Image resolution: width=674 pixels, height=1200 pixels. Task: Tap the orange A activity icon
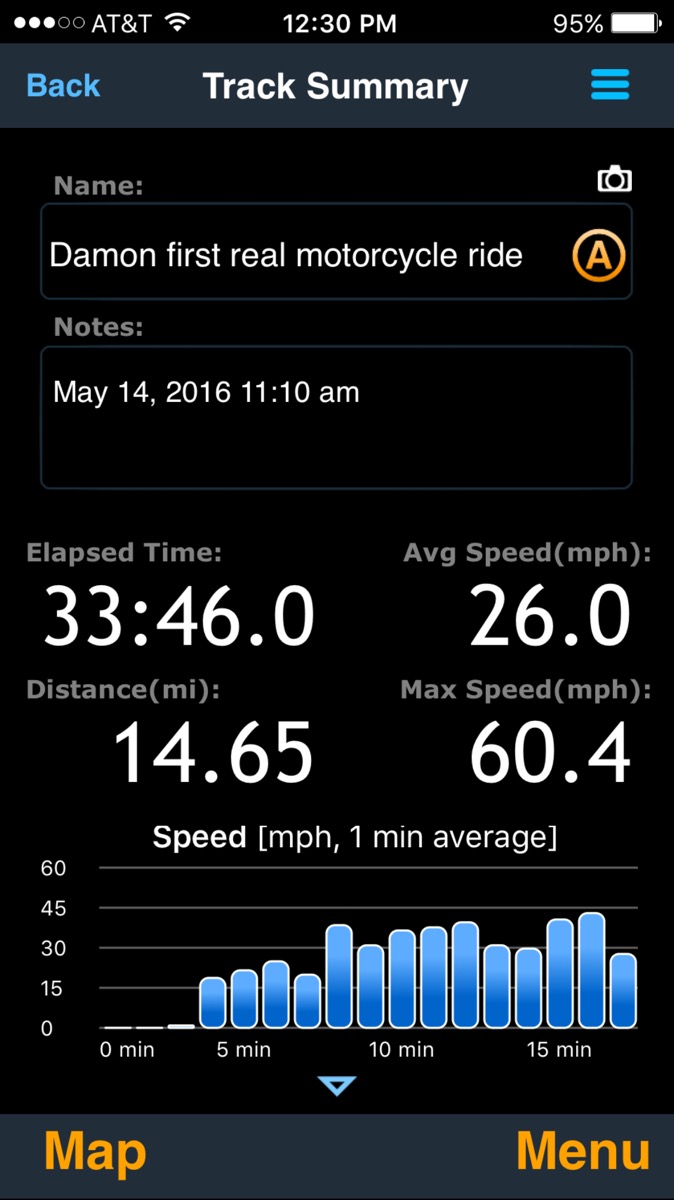tap(598, 256)
